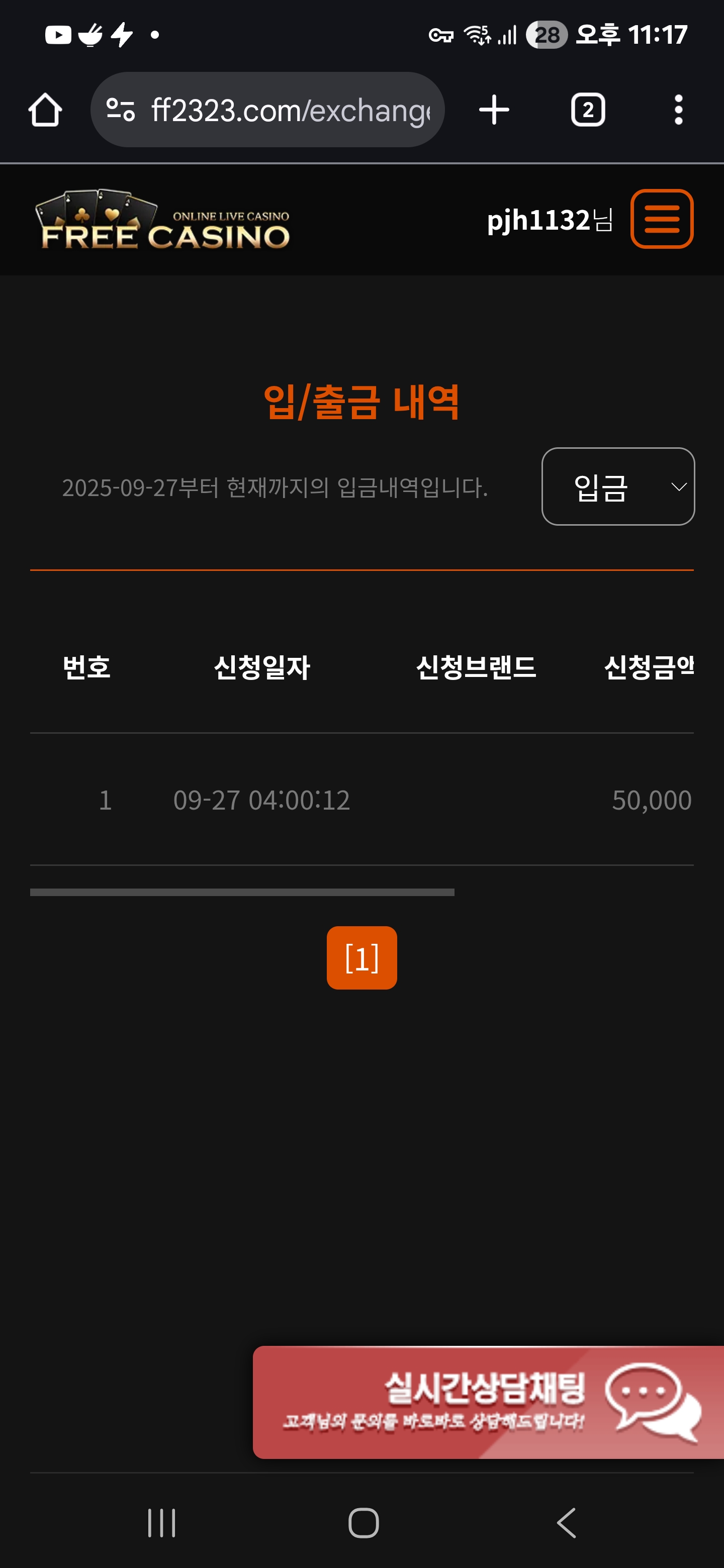
Task: Open recent apps from the navigation bar
Action: pos(161,1523)
